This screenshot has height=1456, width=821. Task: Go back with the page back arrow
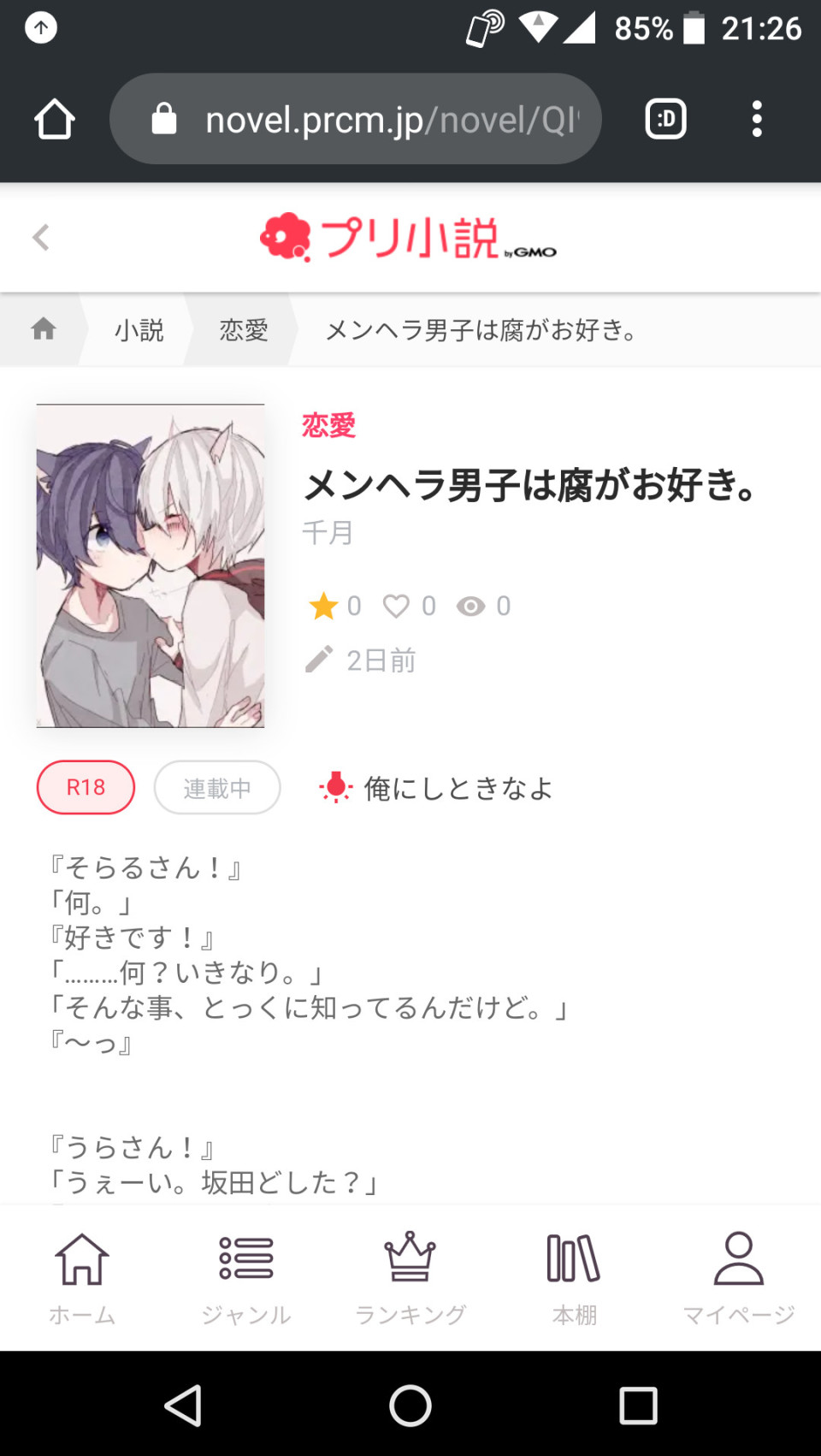[40, 237]
